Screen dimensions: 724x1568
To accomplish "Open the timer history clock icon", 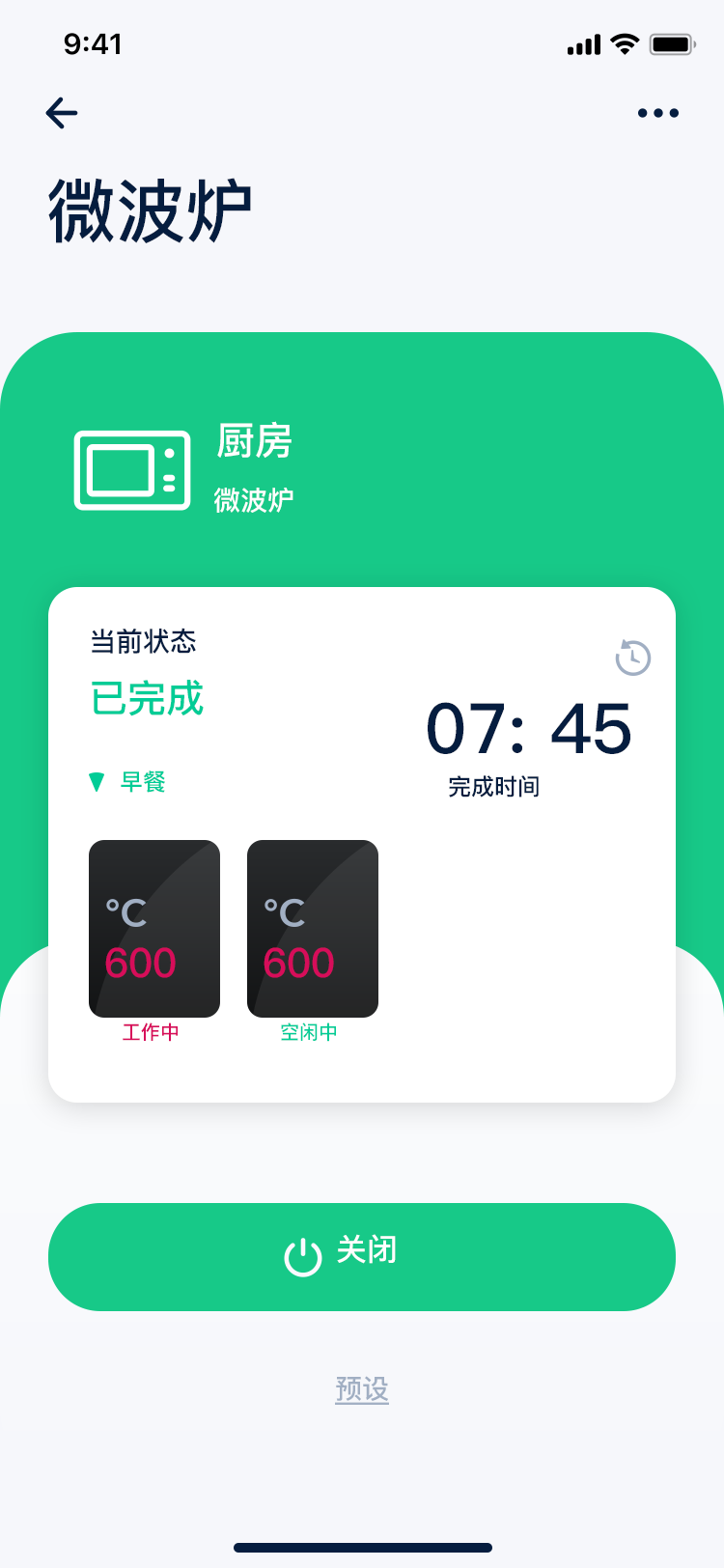I will (633, 658).
